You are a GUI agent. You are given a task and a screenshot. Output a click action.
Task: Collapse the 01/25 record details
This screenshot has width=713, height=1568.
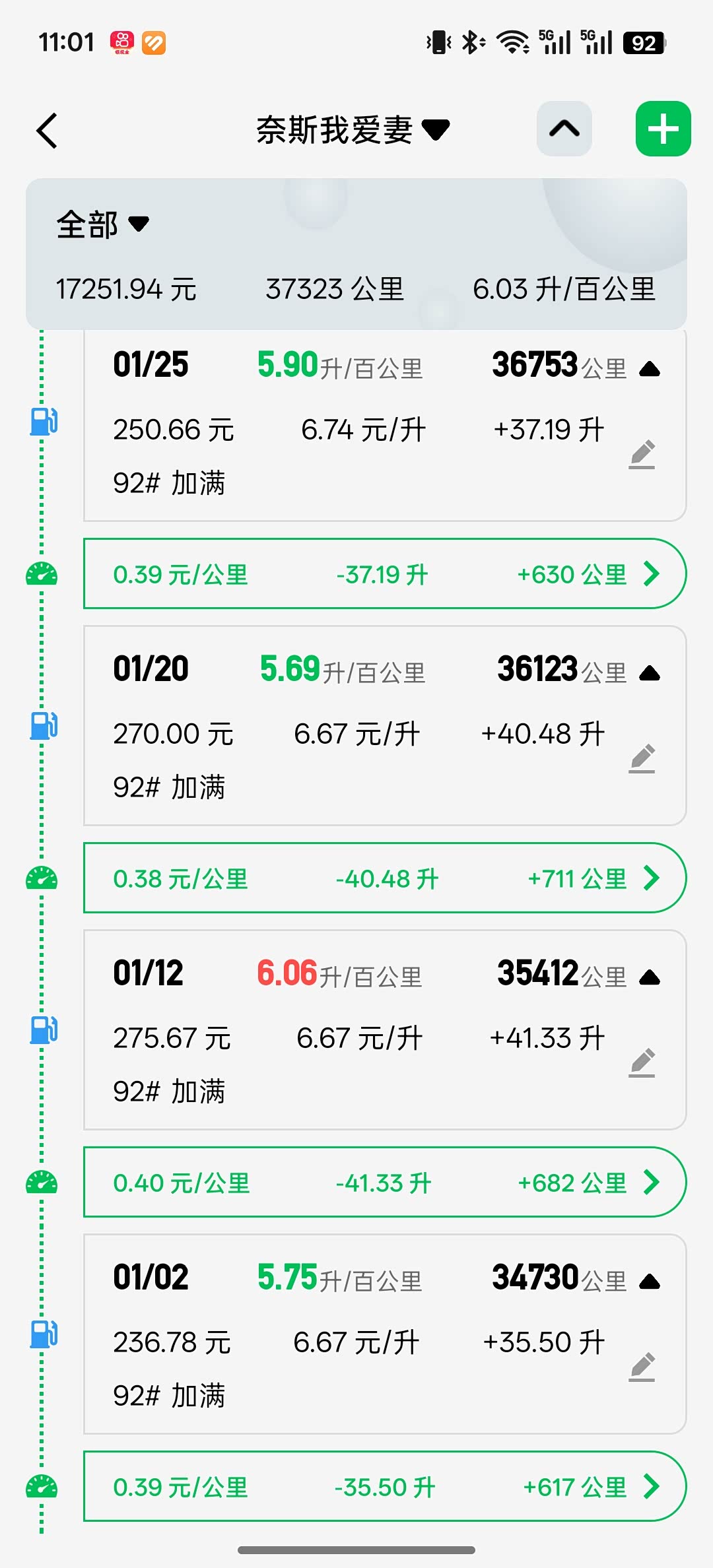tap(650, 369)
